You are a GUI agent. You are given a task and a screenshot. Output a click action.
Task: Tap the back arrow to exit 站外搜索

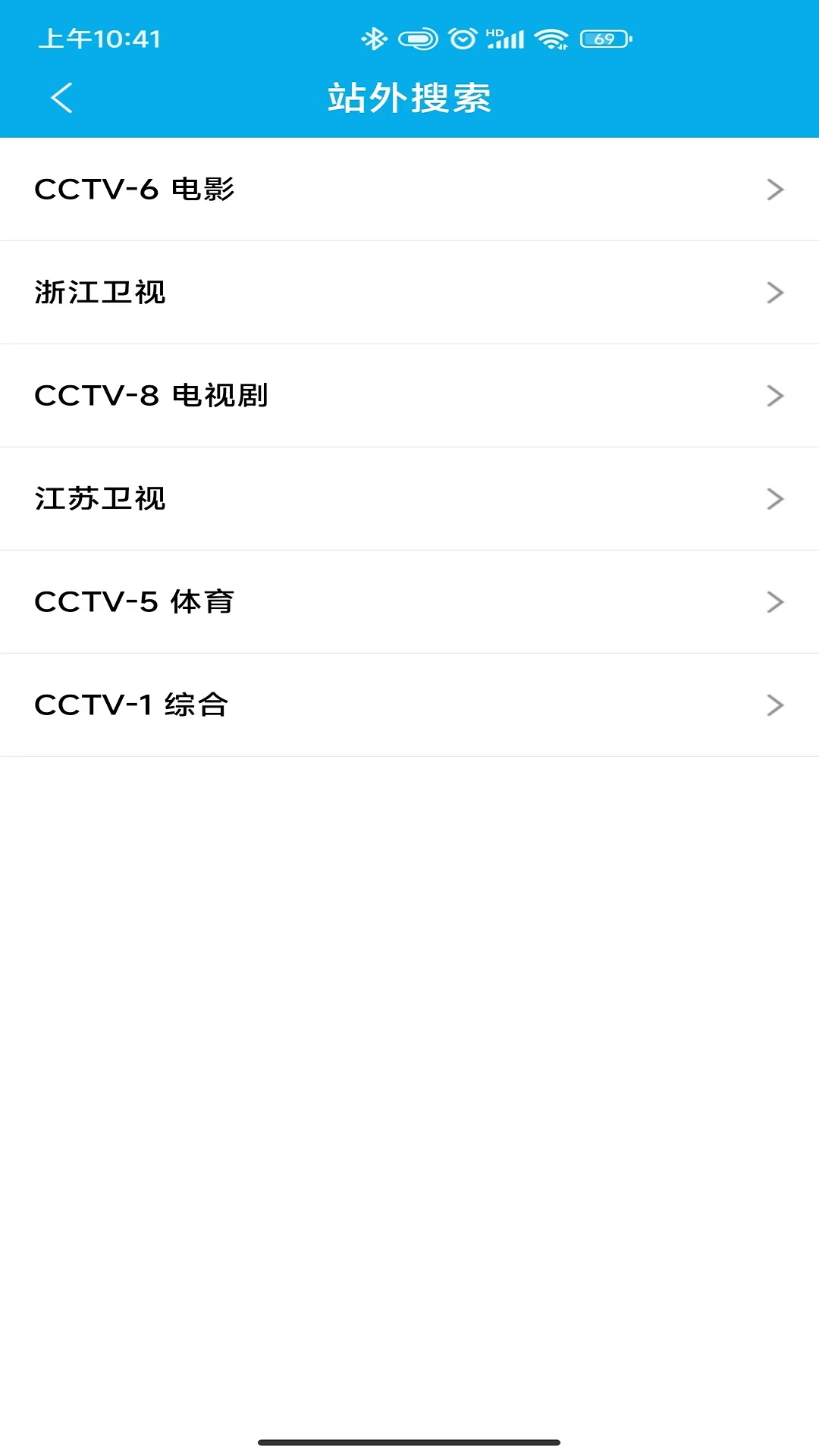(x=61, y=98)
